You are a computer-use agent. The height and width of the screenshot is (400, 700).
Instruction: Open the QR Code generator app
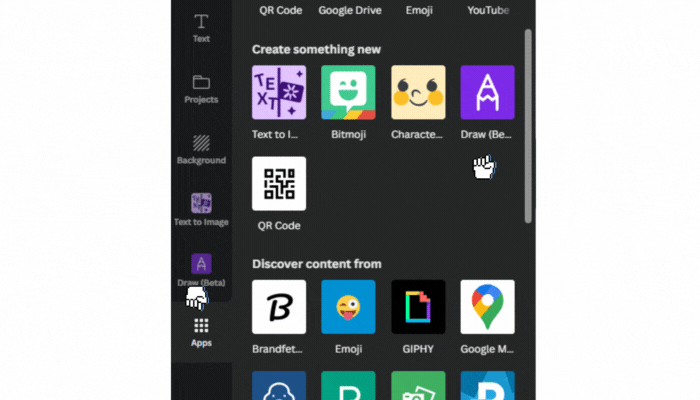coord(279,184)
